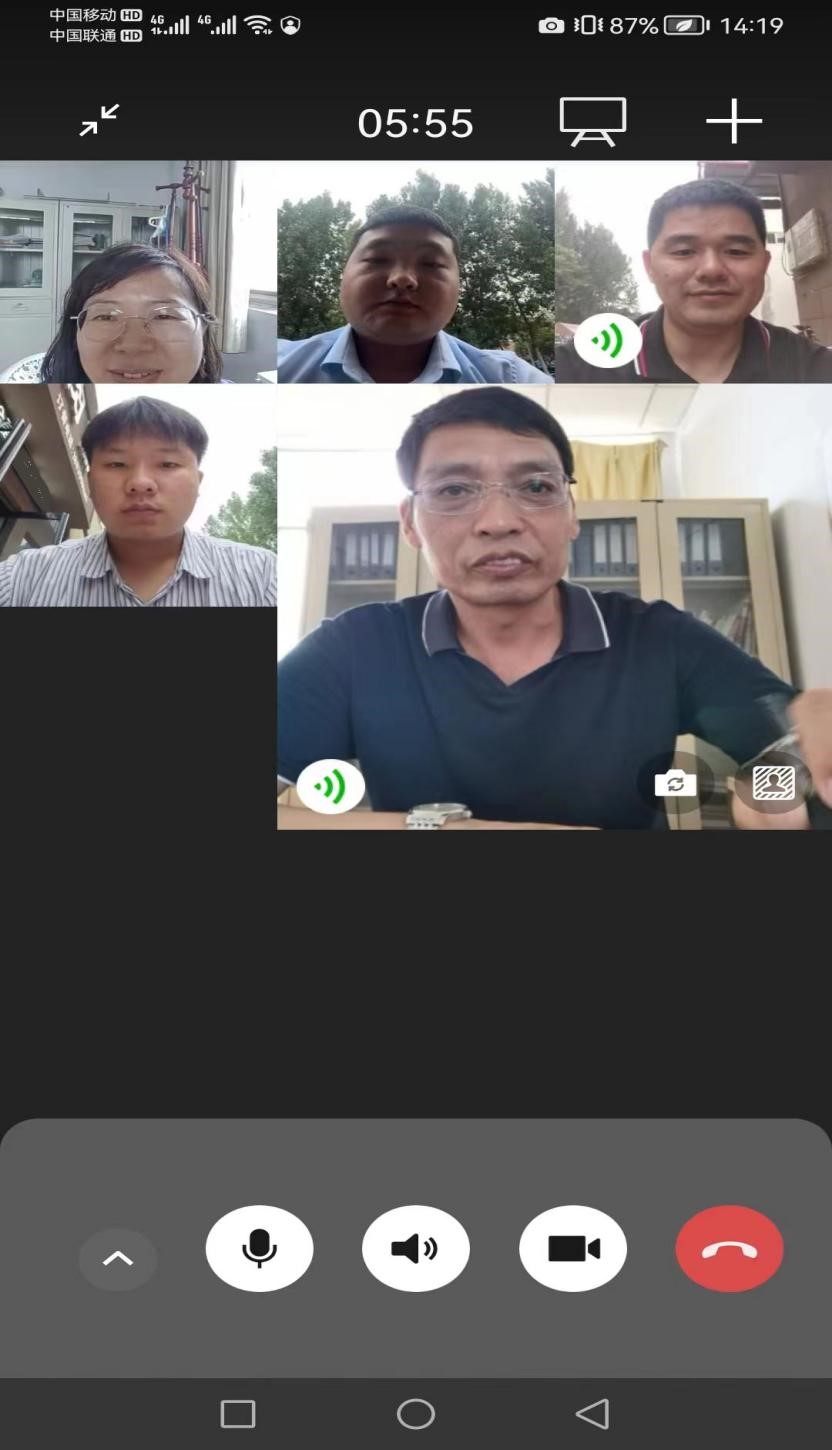Flip the camera in your video tile
This screenshot has height=1450, width=832.
676,783
